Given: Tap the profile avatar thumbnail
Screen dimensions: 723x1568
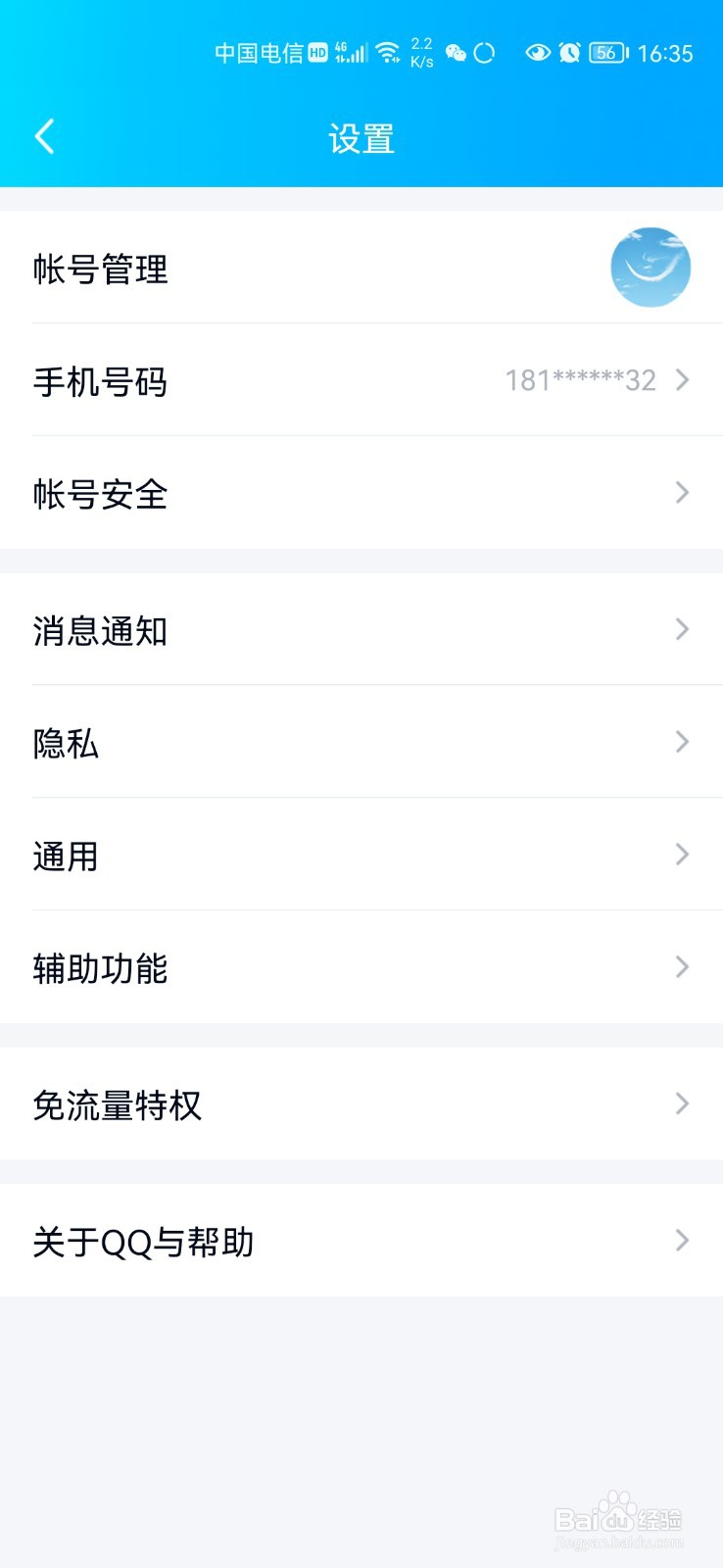Looking at the screenshot, I should coord(651,268).
